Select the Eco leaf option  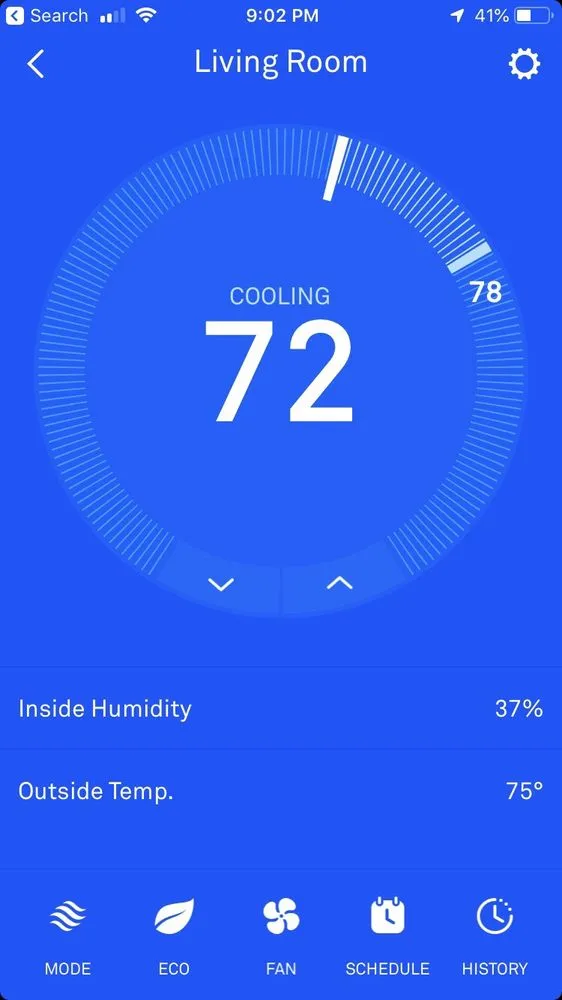(174, 937)
